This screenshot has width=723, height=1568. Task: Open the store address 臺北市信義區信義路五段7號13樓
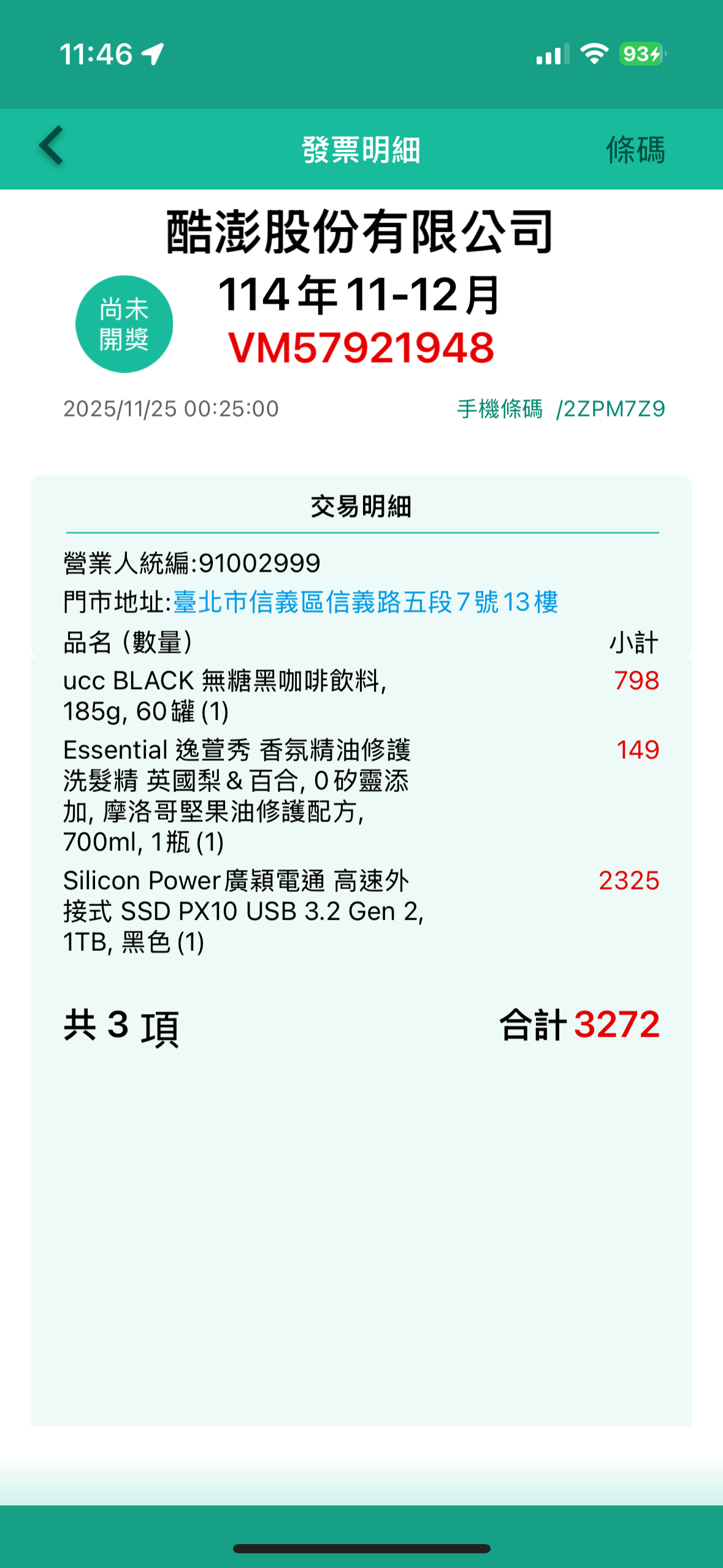365,602
